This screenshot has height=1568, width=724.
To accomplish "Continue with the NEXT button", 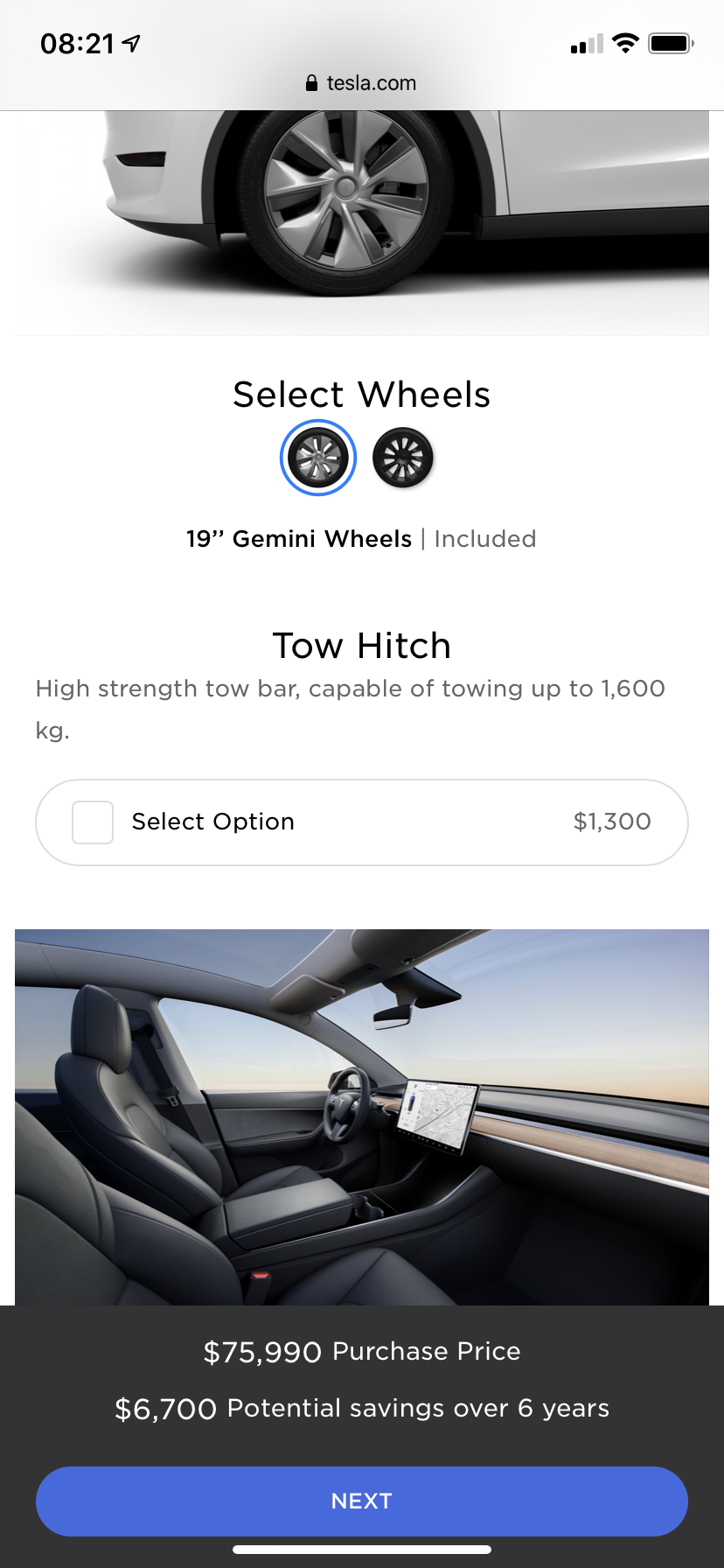I will pyautogui.click(x=362, y=1501).
